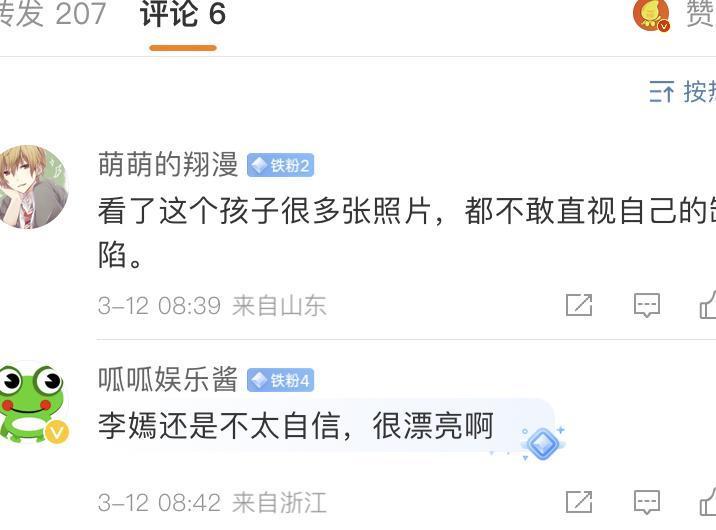View 呱呱娱乐酱 username profile
This screenshot has height=530, width=716.
coord(168,379)
